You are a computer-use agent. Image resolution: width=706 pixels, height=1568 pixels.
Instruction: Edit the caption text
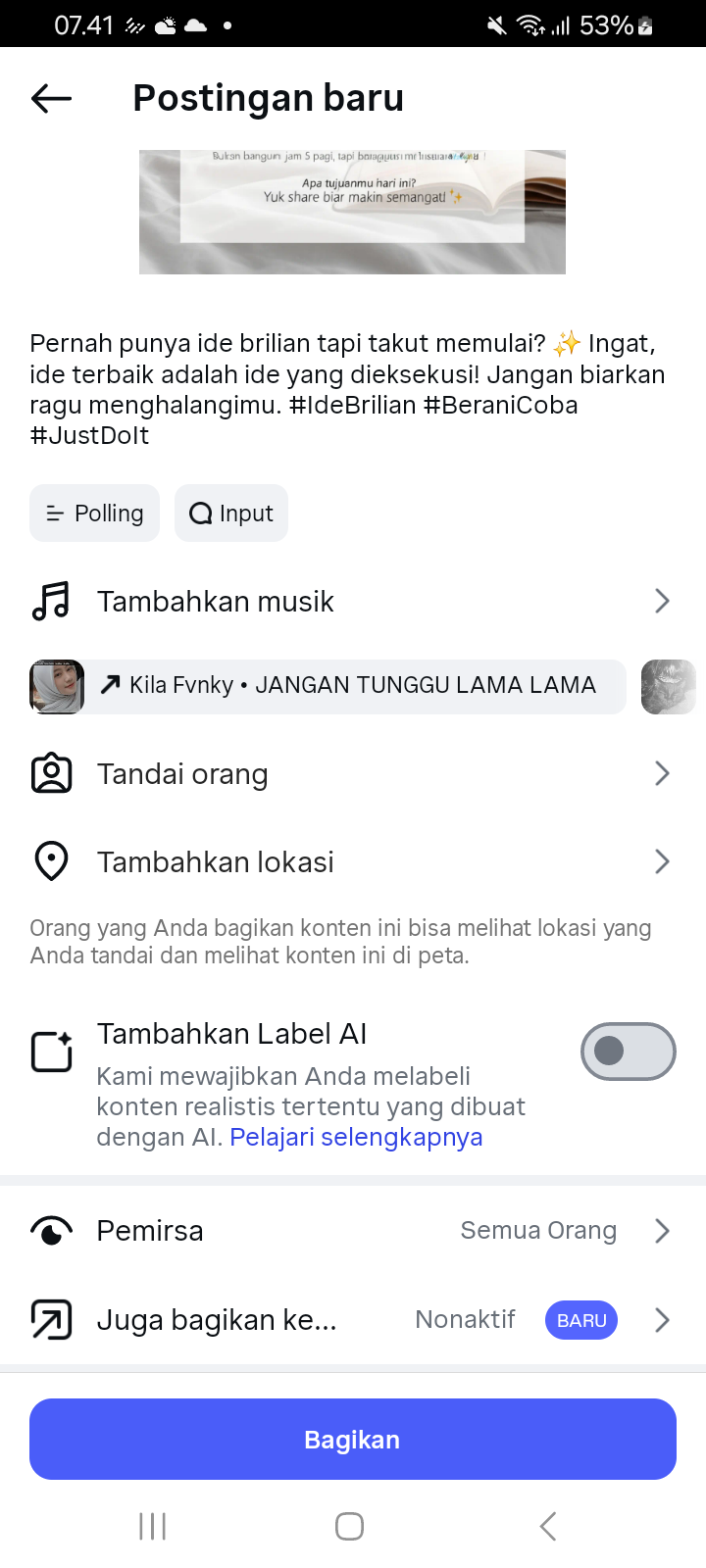pyautogui.click(x=348, y=389)
